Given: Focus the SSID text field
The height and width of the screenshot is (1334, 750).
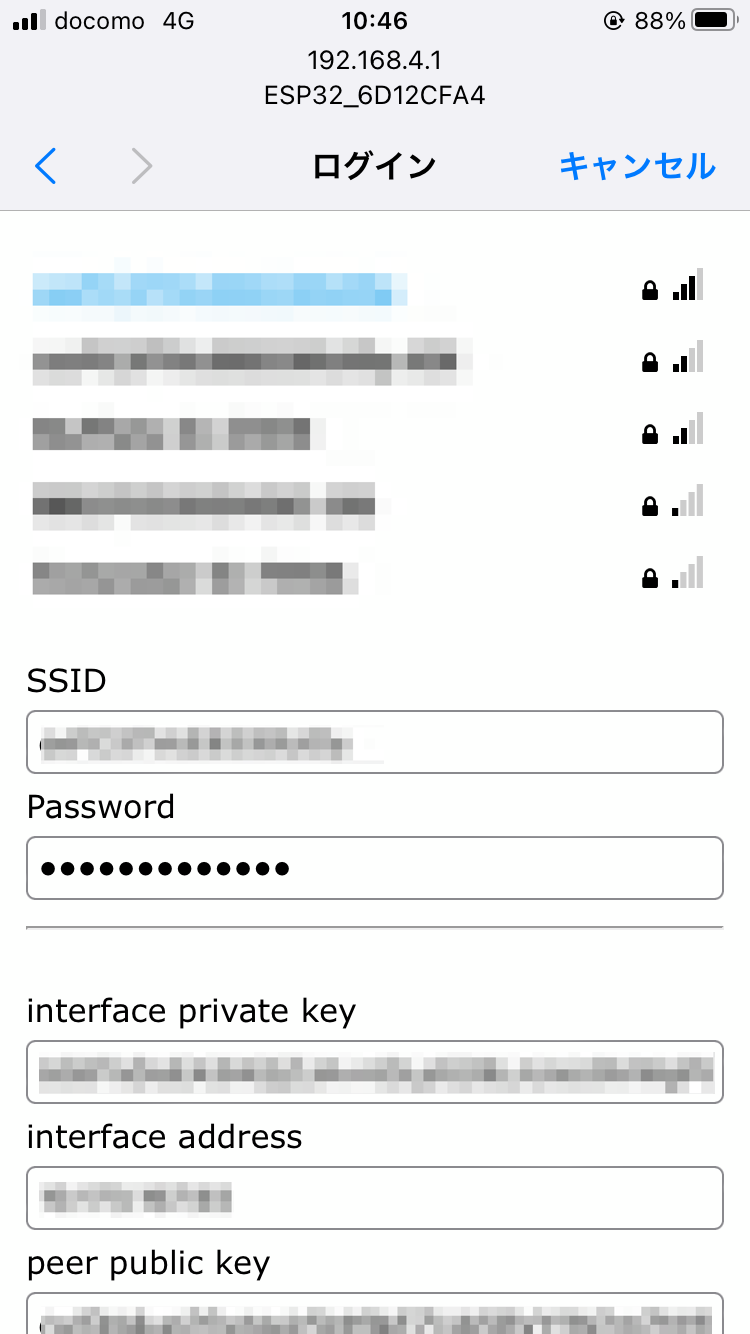Looking at the screenshot, I should [x=374, y=742].
